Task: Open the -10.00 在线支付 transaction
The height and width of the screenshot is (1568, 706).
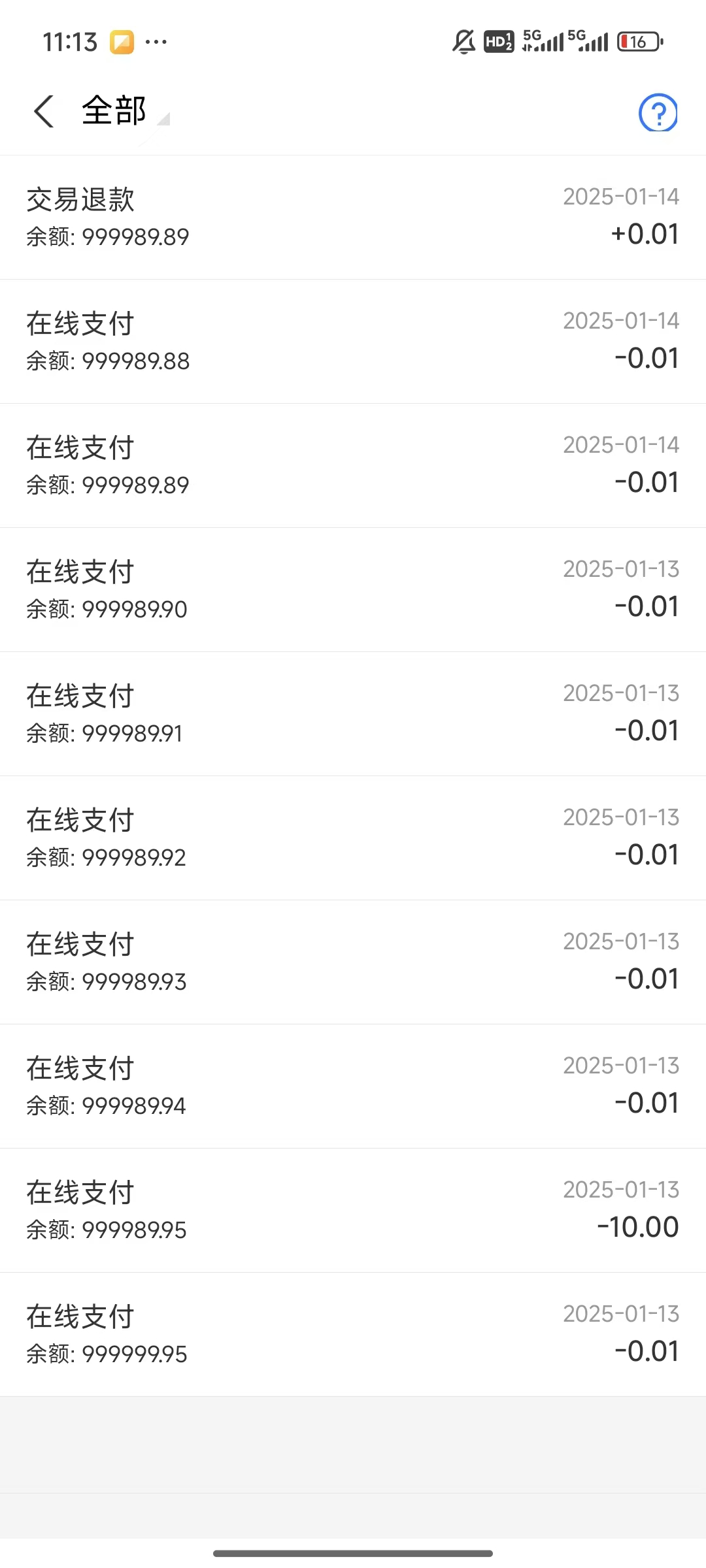Action: coord(353,1210)
